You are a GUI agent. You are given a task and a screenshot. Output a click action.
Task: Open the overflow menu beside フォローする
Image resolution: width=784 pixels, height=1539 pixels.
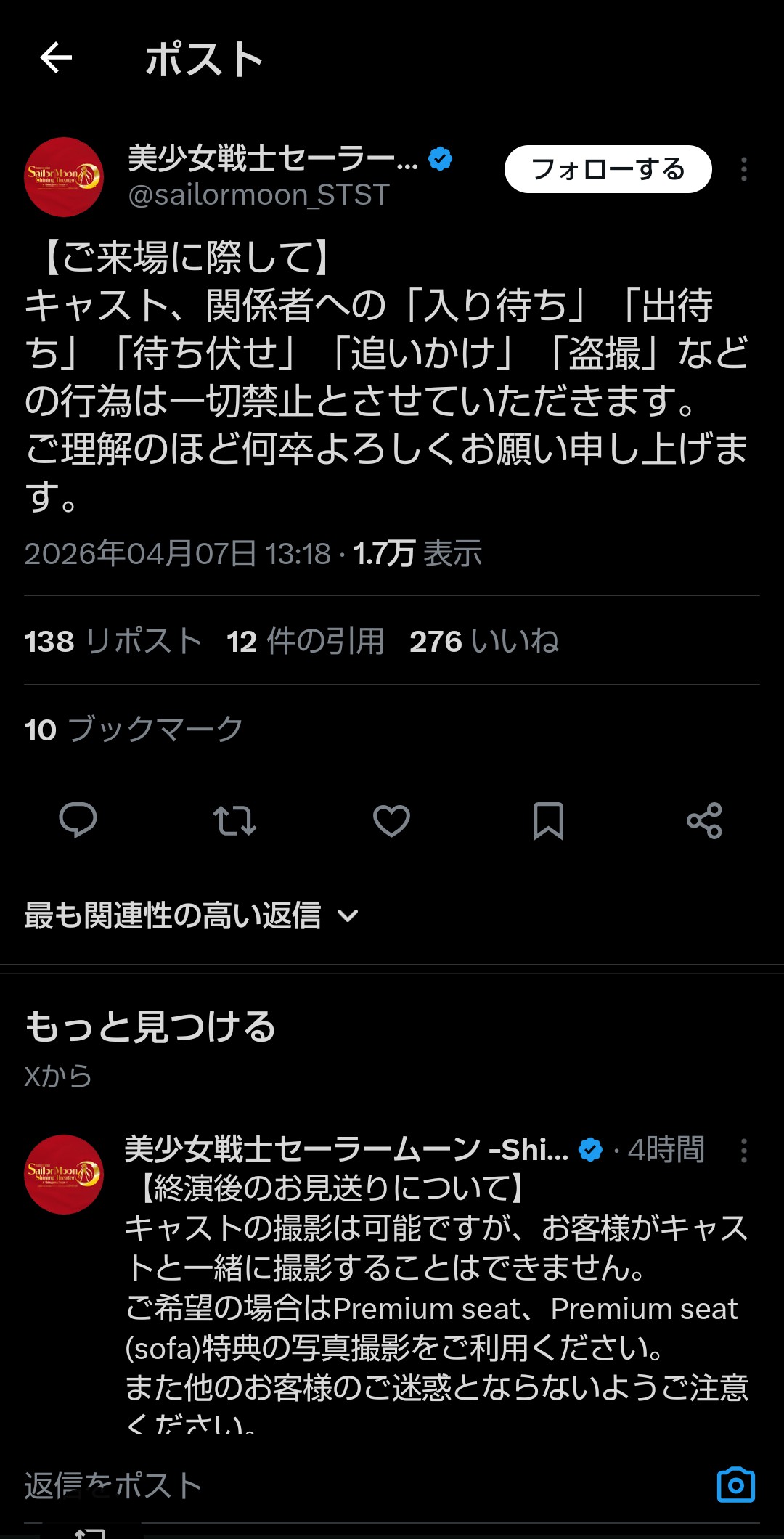(743, 169)
